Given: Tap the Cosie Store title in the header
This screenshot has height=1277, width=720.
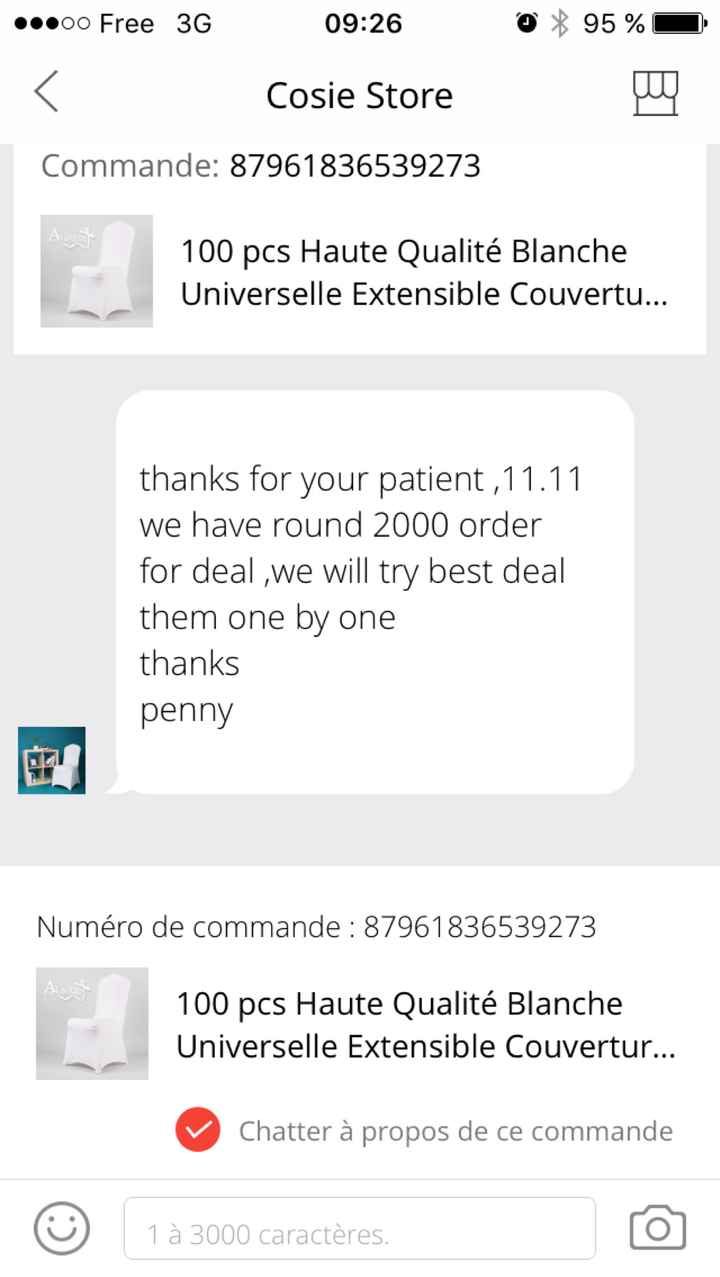Looking at the screenshot, I should 359,95.
